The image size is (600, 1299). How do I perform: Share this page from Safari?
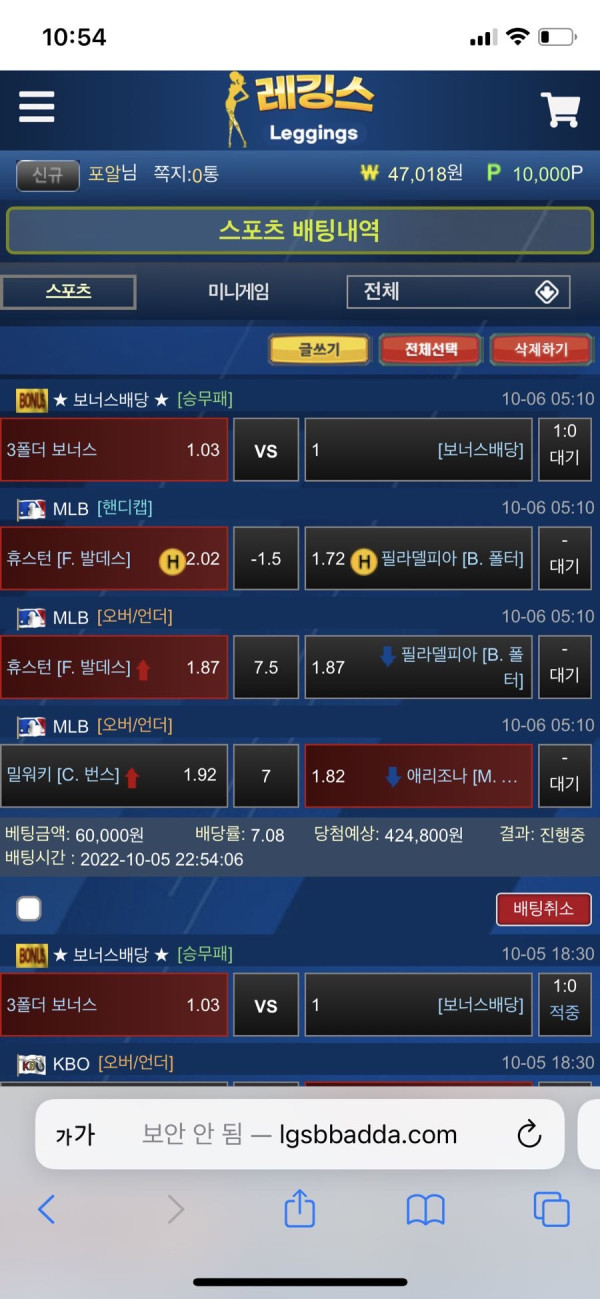(300, 1210)
